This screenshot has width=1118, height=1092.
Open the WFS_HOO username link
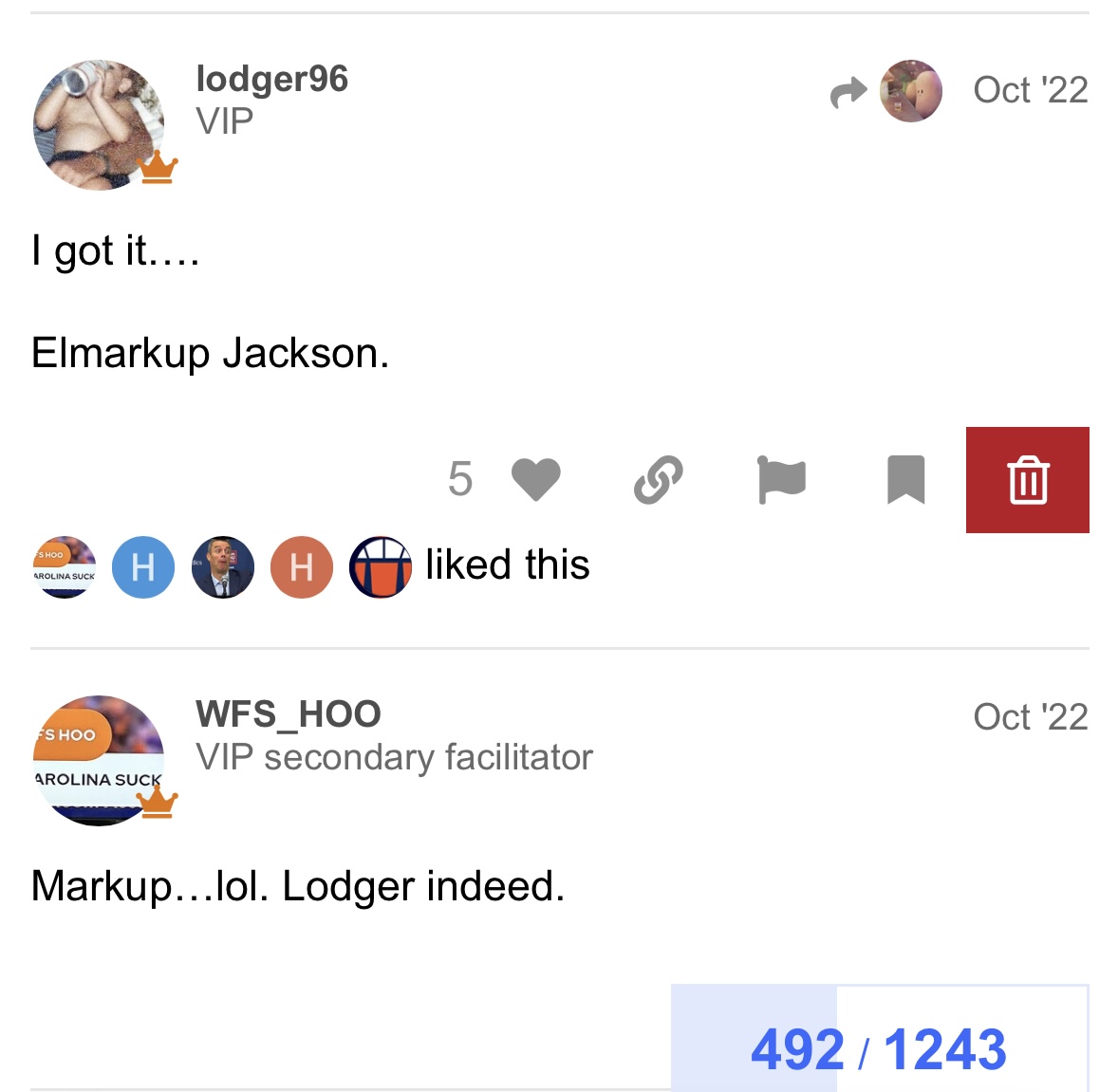(x=288, y=713)
